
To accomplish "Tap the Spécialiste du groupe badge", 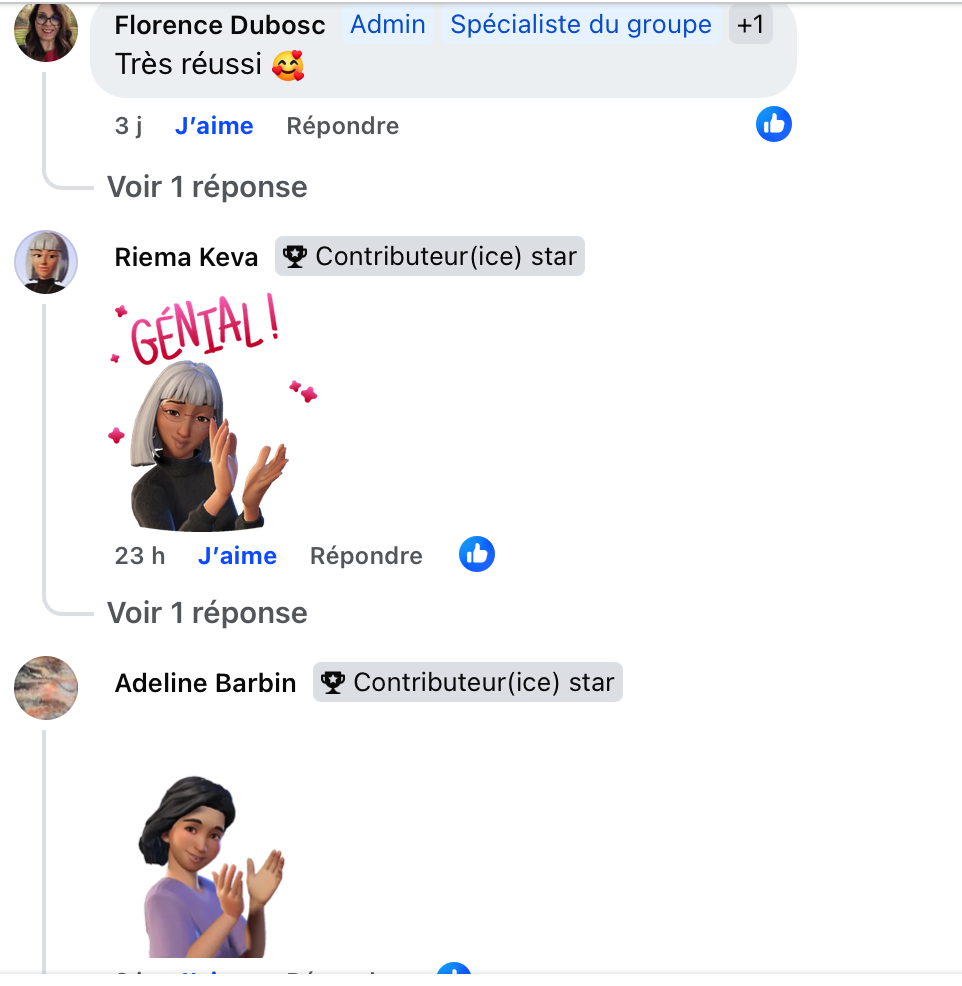I will click(x=581, y=25).
